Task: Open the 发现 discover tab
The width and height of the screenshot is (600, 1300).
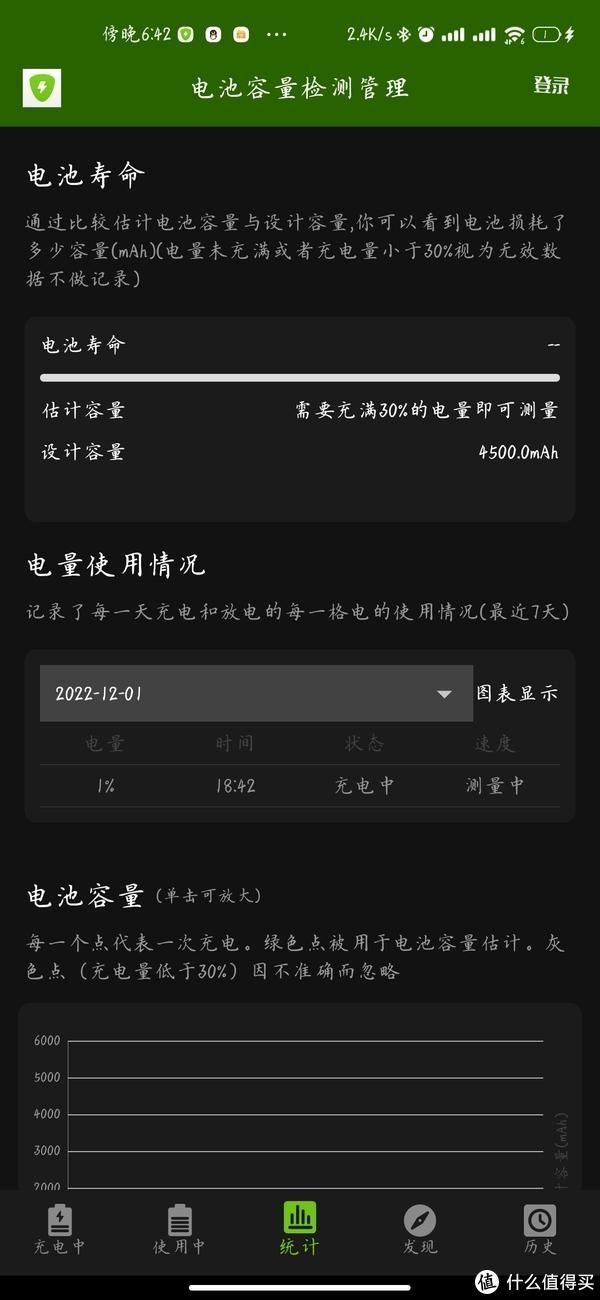Action: click(x=420, y=1229)
